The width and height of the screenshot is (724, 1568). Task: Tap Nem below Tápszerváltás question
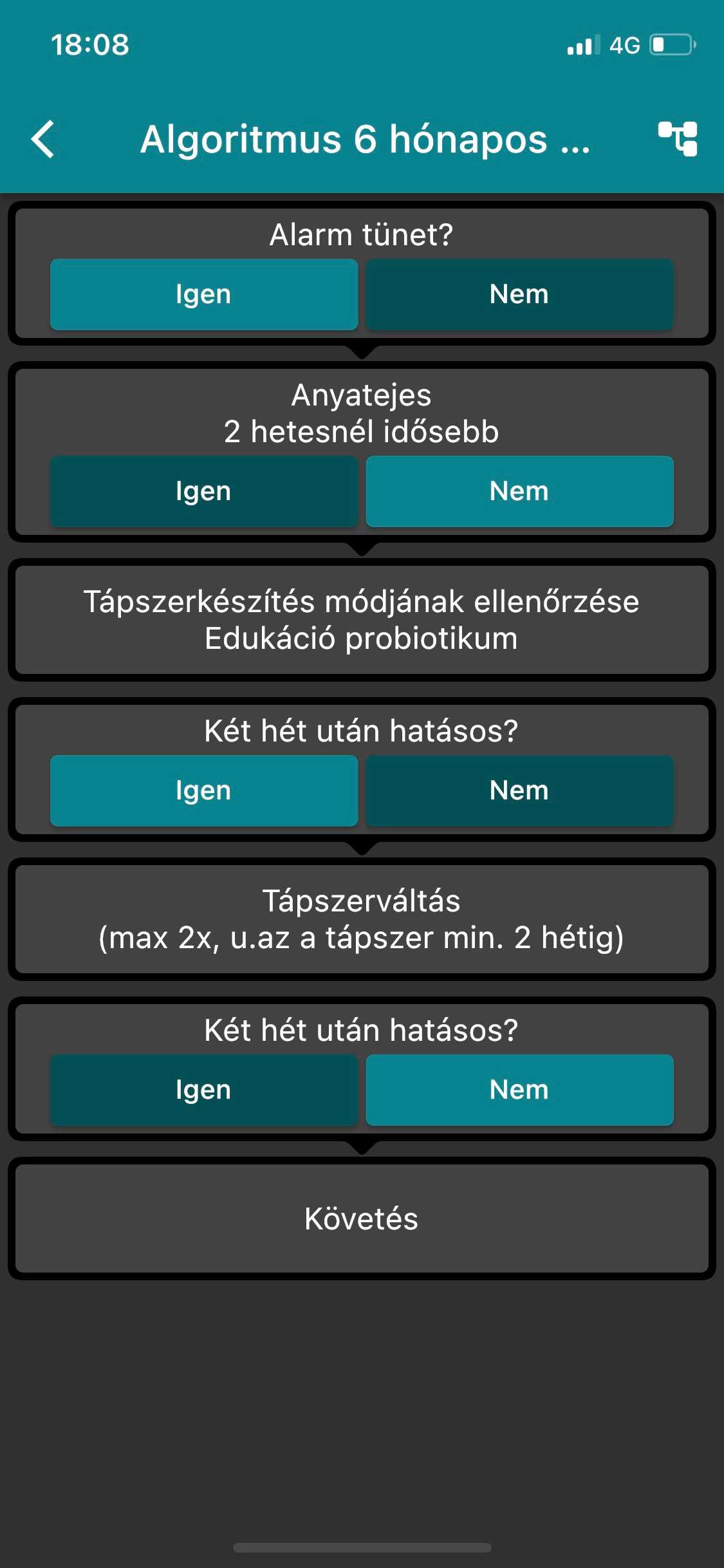click(519, 1090)
